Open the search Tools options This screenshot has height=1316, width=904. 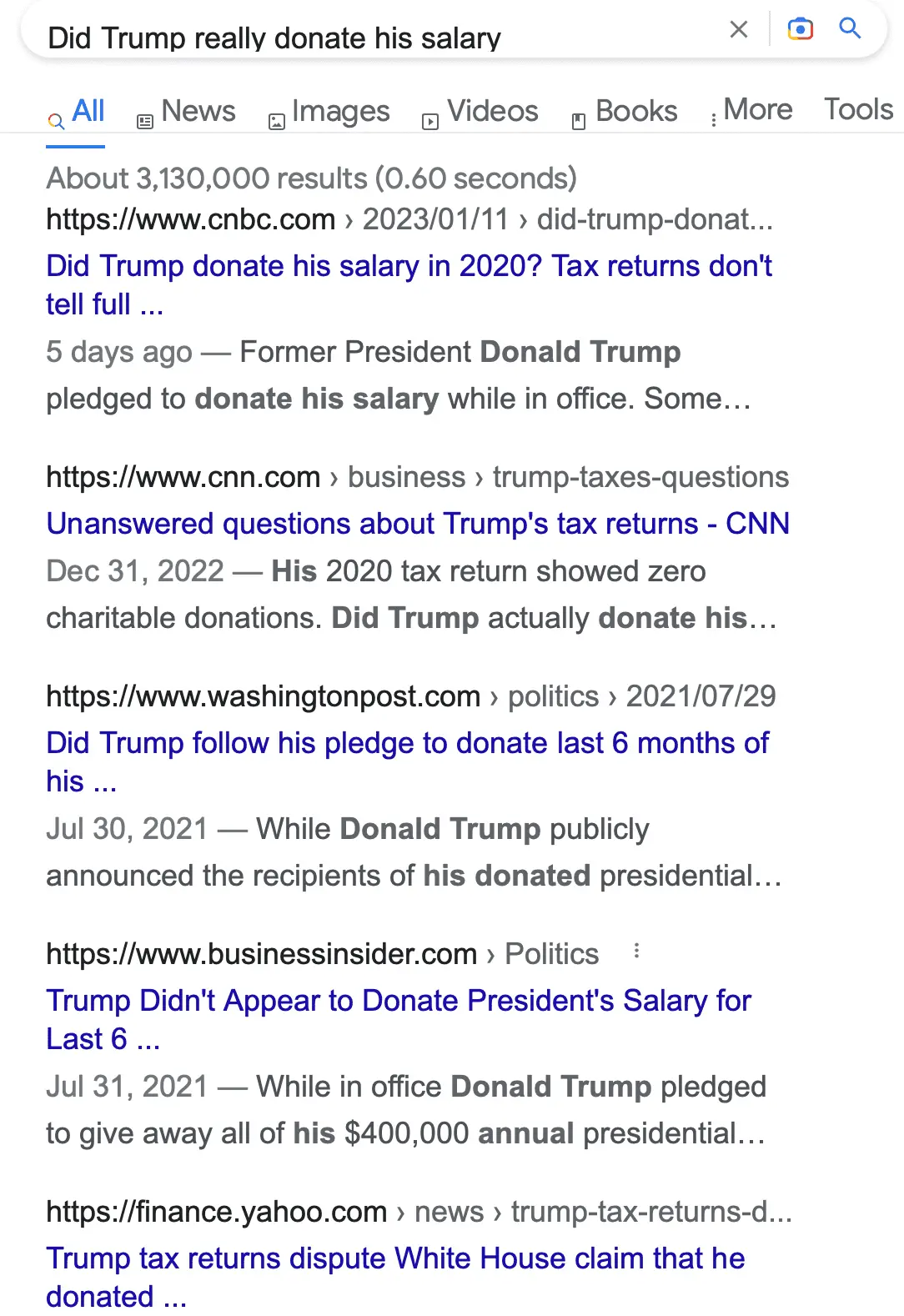pyautogui.click(x=858, y=110)
